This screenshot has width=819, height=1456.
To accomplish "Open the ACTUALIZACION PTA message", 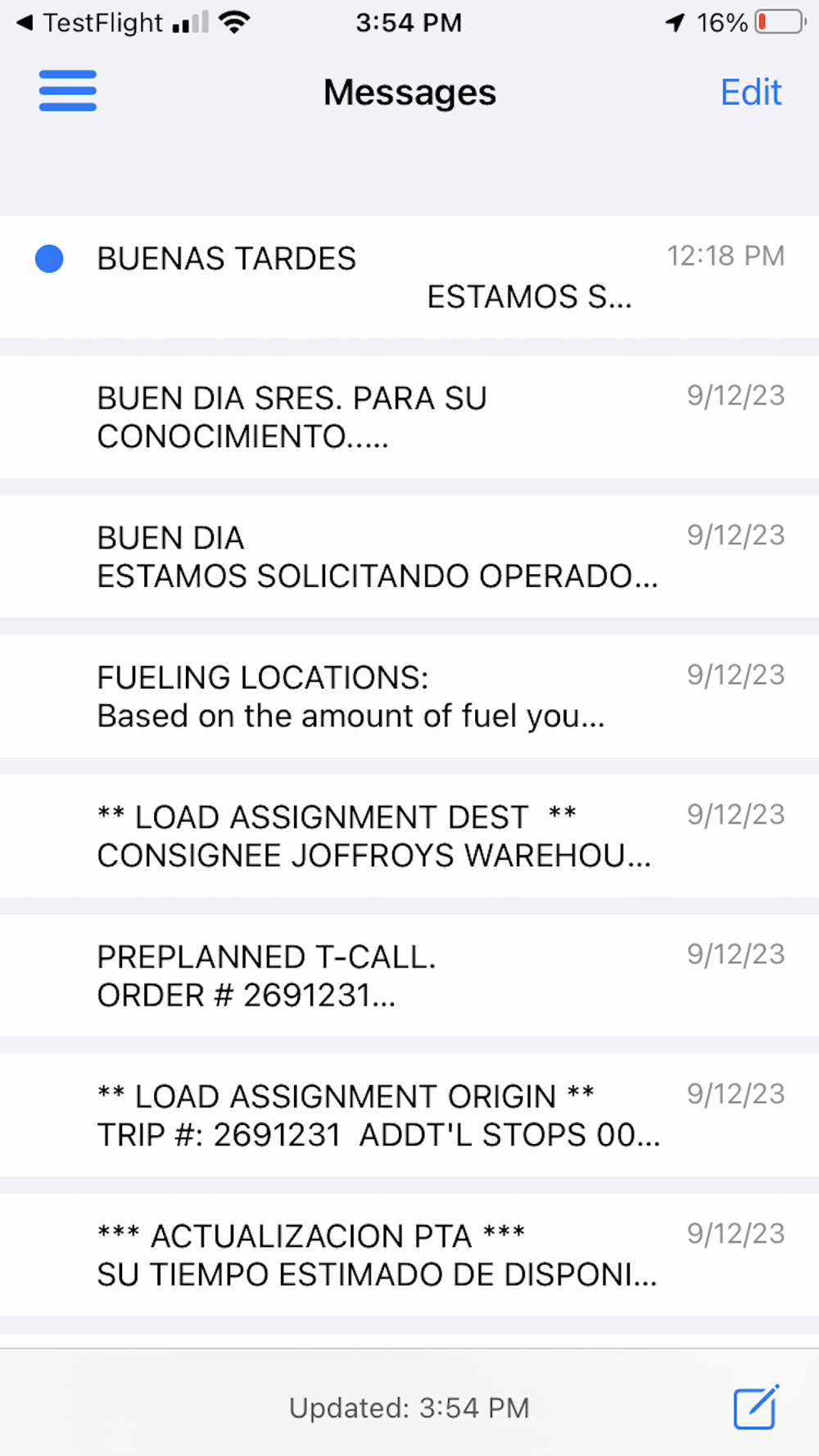I will coord(409,1255).
